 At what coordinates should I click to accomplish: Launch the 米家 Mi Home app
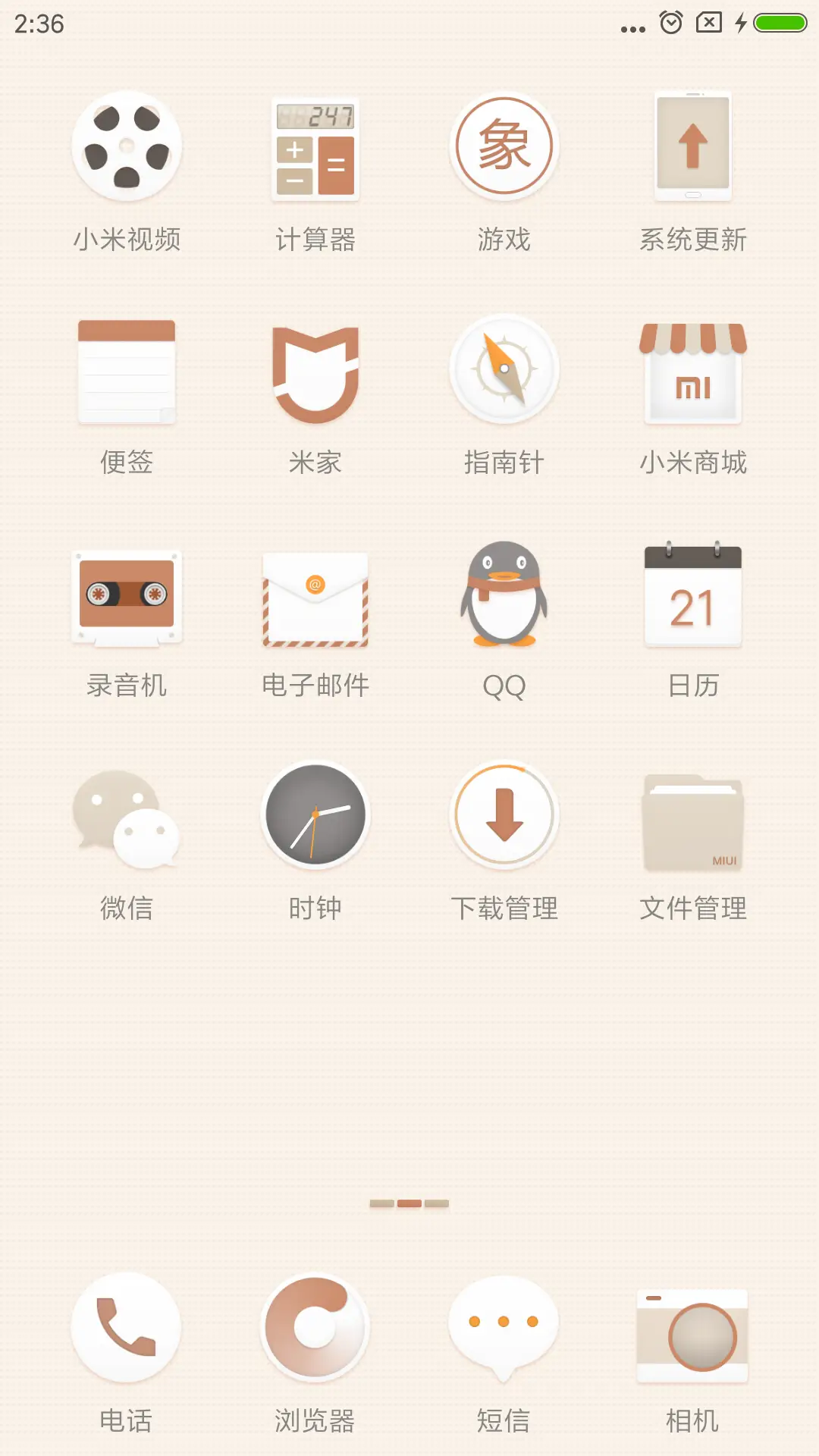pos(315,372)
